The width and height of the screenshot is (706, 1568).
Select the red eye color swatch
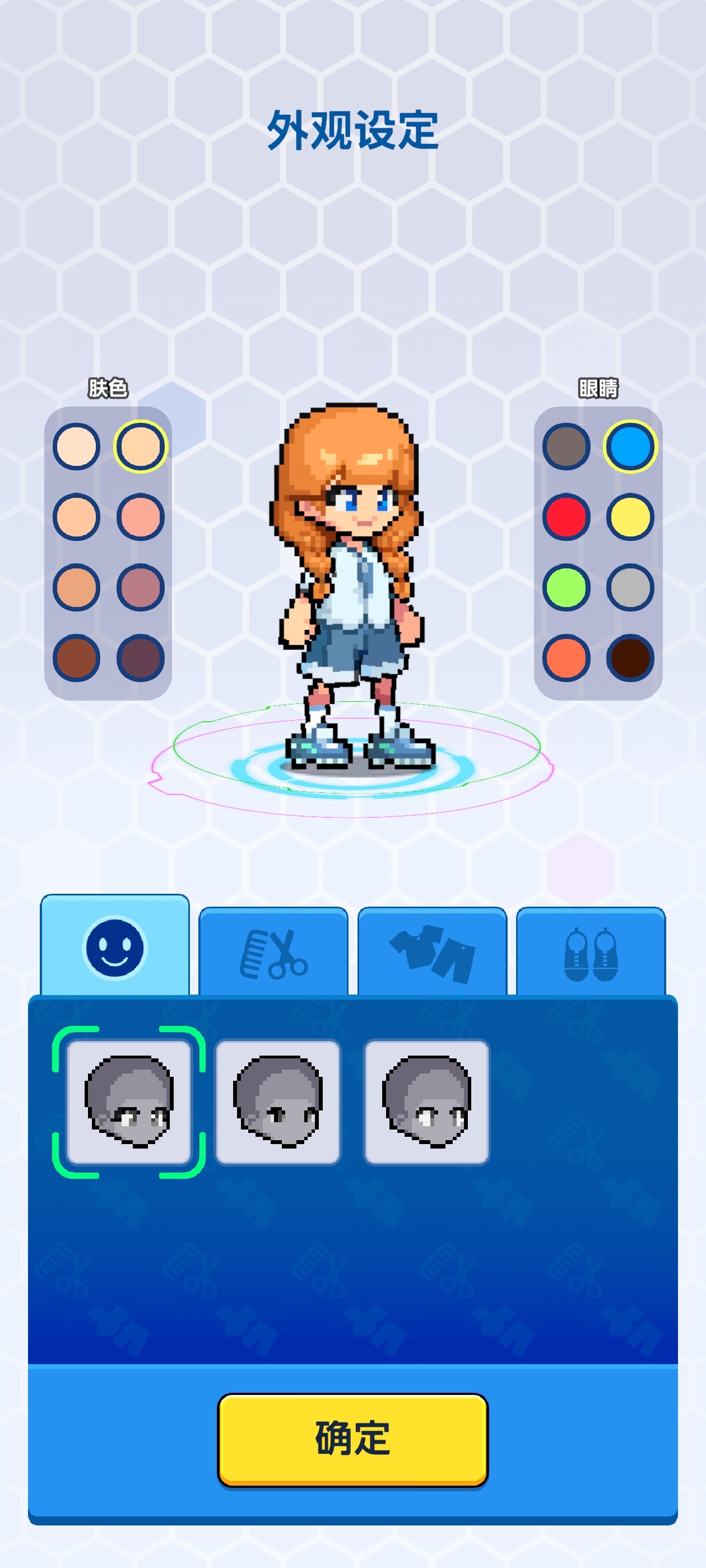[x=566, y=517]
